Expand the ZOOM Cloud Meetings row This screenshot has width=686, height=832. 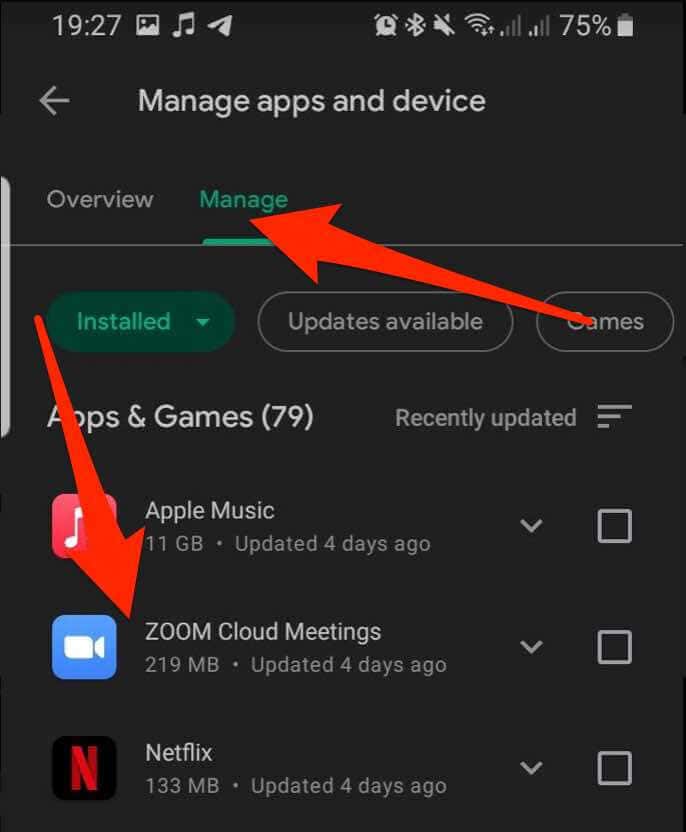coord(532,647)
